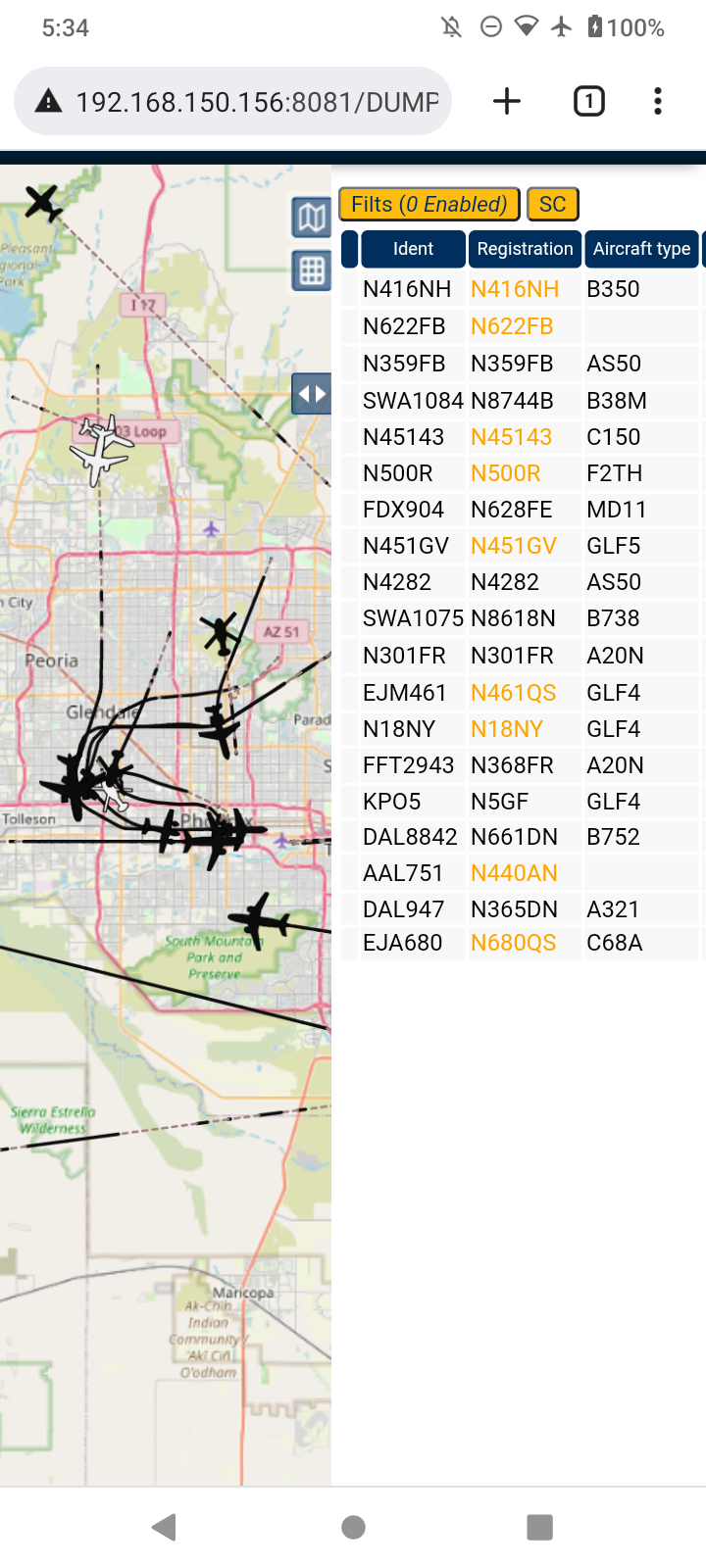This screenshot has width=706, height=1568.
Task: Open the map layers icon
Action: point(312,218)
